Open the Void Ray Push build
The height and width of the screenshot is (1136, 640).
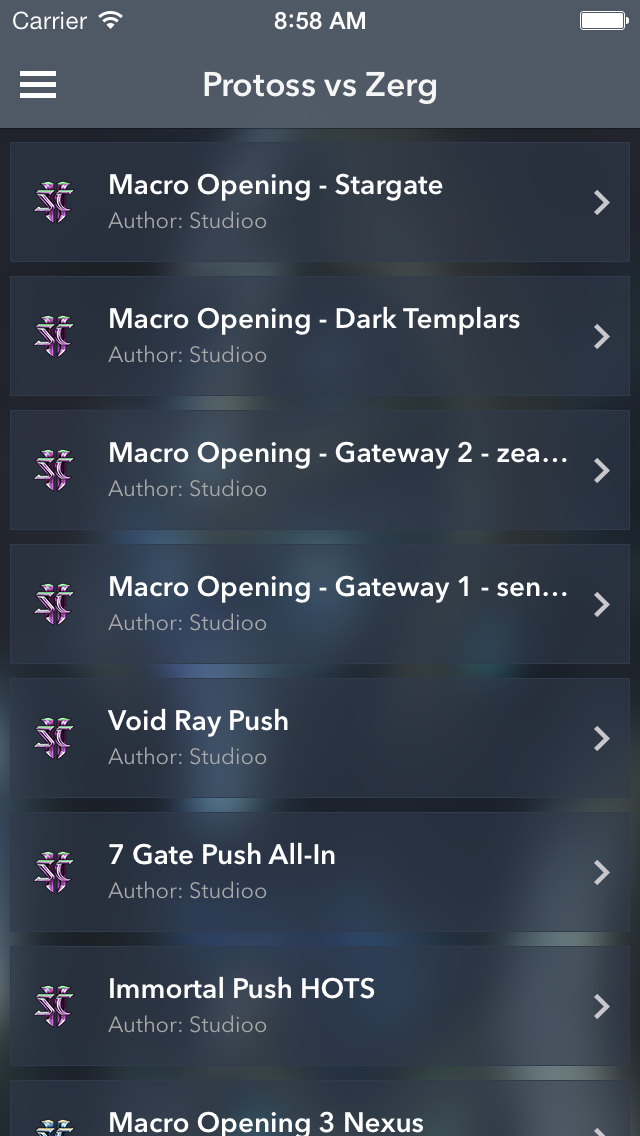(x=320, y=738)
